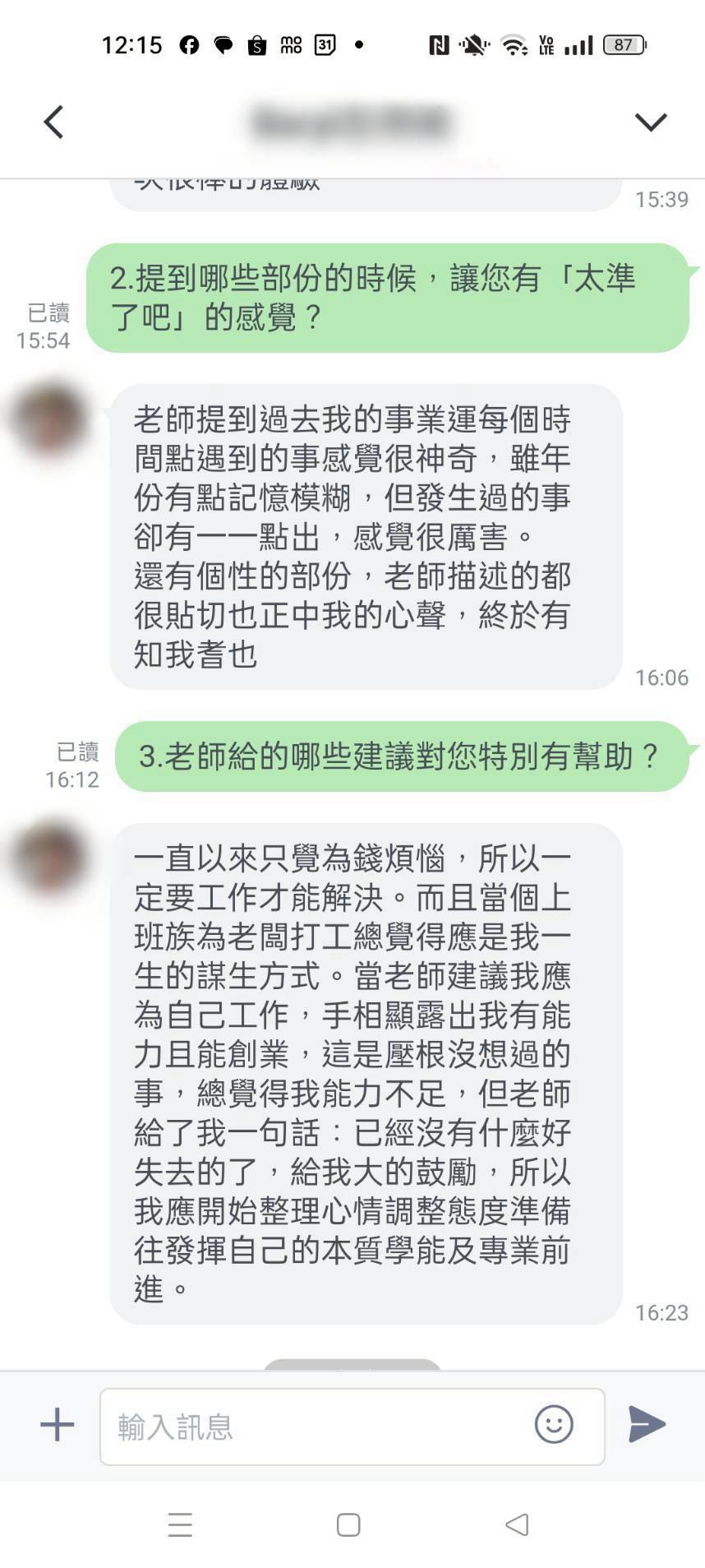Open sender's avatar beside the 16:23 message

pyautogui.click(x=49, y=858)
